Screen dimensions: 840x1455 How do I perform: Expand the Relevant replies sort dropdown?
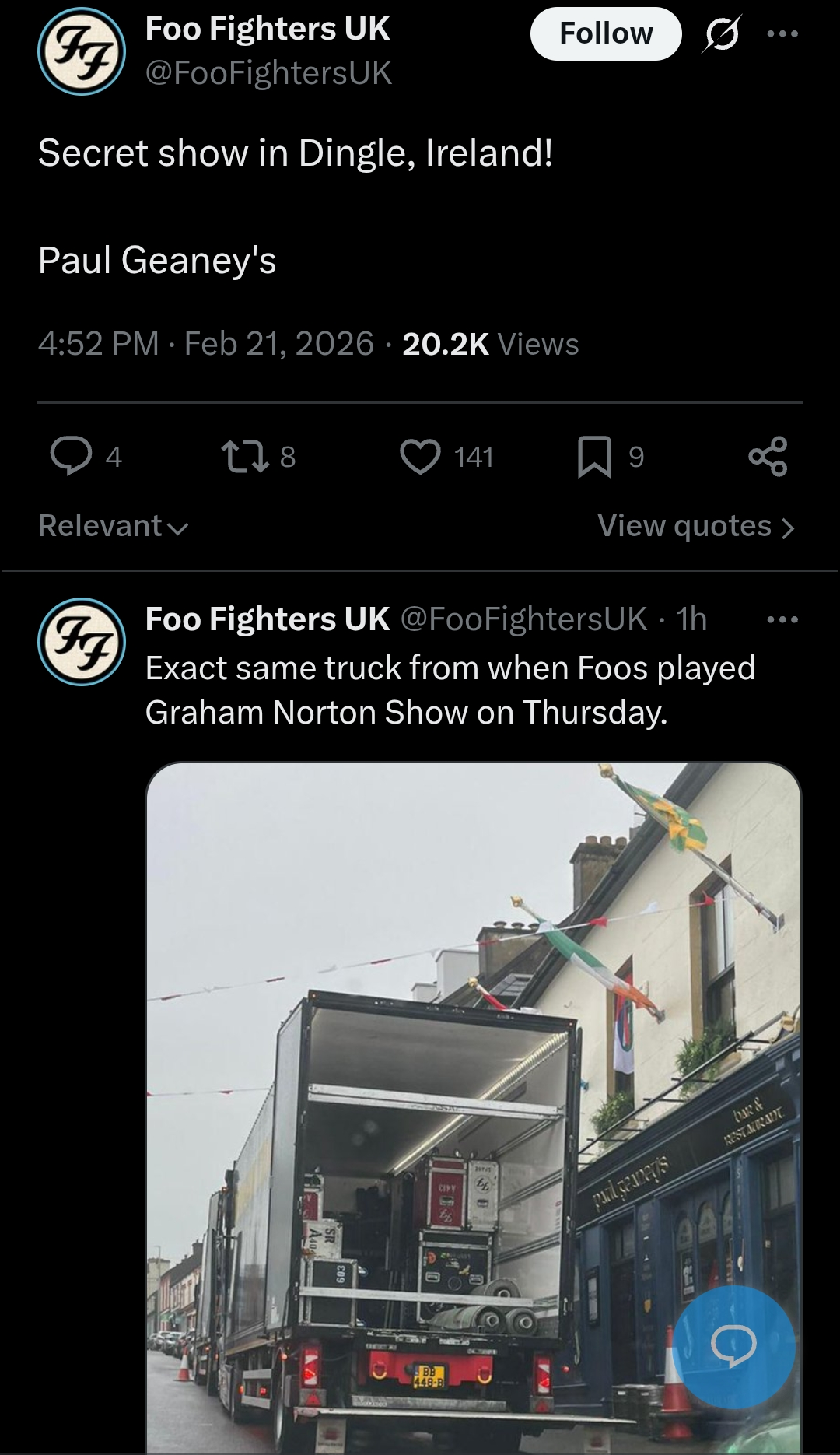pos(114,527)
